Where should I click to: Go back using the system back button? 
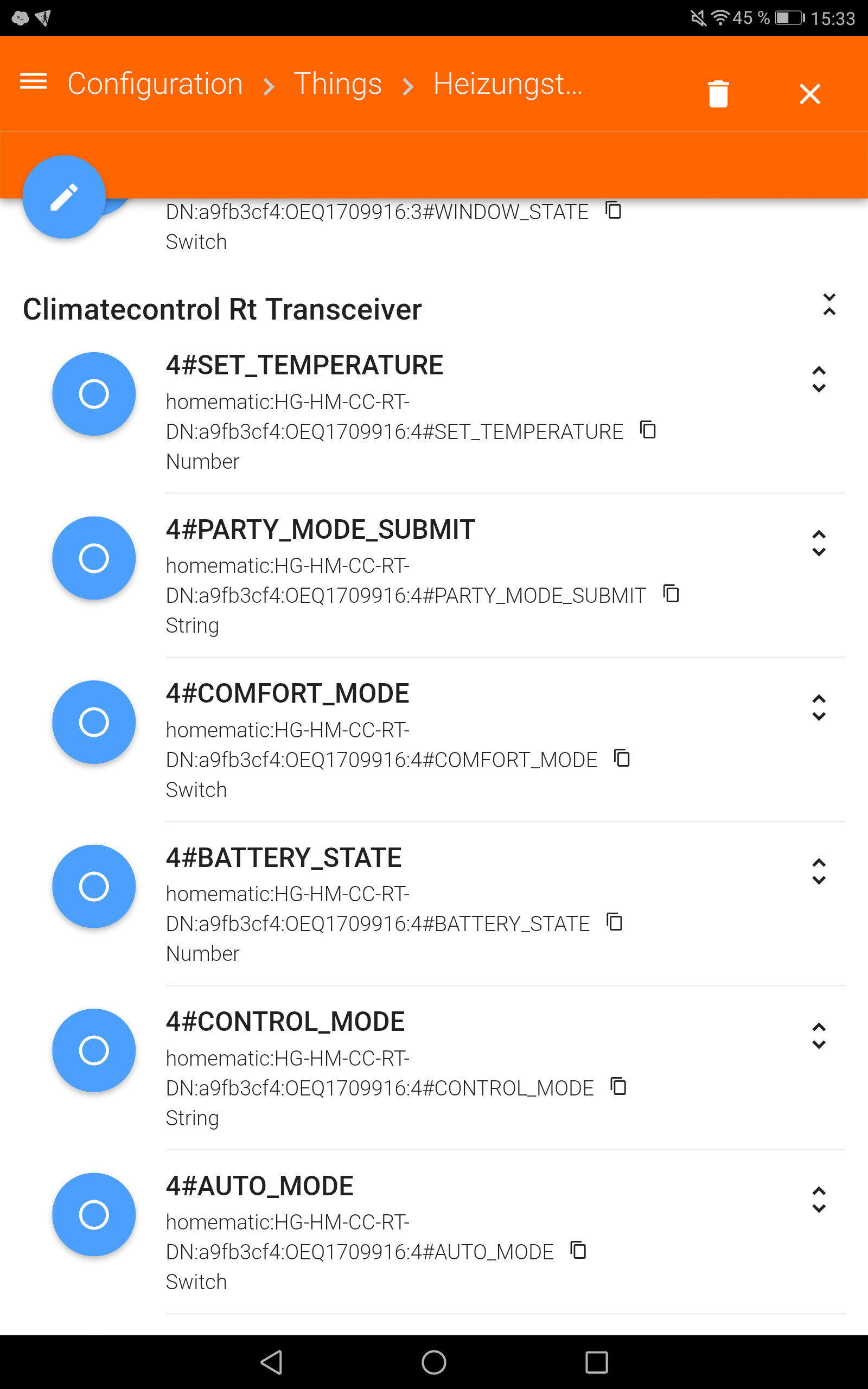coord(272,1362)
